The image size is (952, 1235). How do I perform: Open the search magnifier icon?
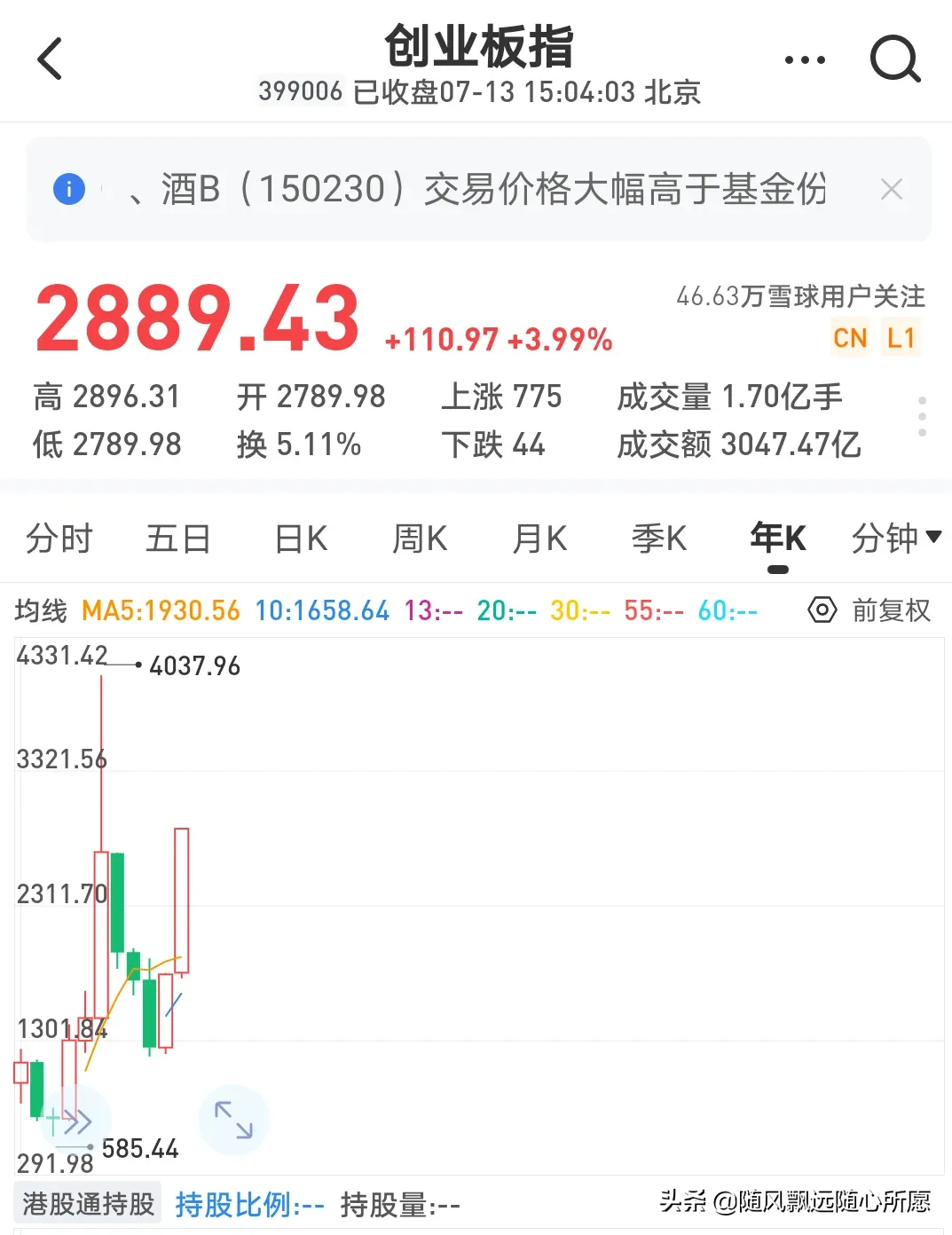[x=894, y=59]
